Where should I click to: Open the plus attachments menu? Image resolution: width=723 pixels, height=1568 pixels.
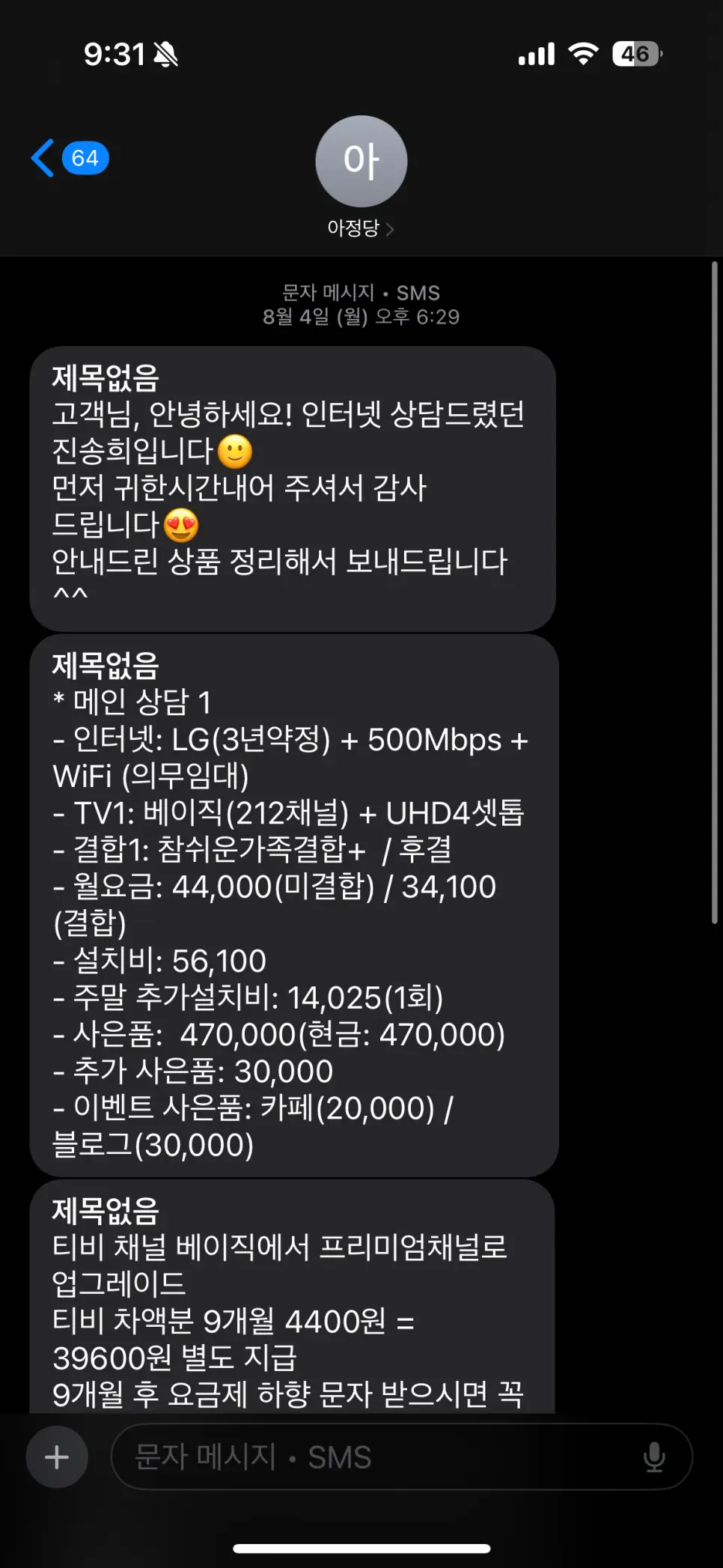(57, 1456)
